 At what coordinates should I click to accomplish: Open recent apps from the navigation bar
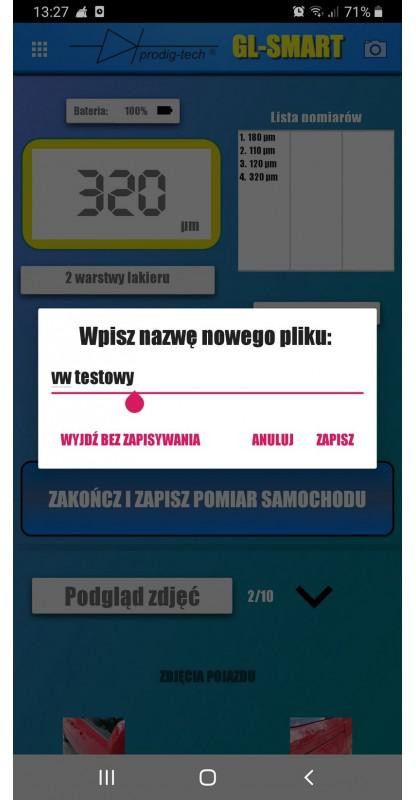click(x=106, y=778)
